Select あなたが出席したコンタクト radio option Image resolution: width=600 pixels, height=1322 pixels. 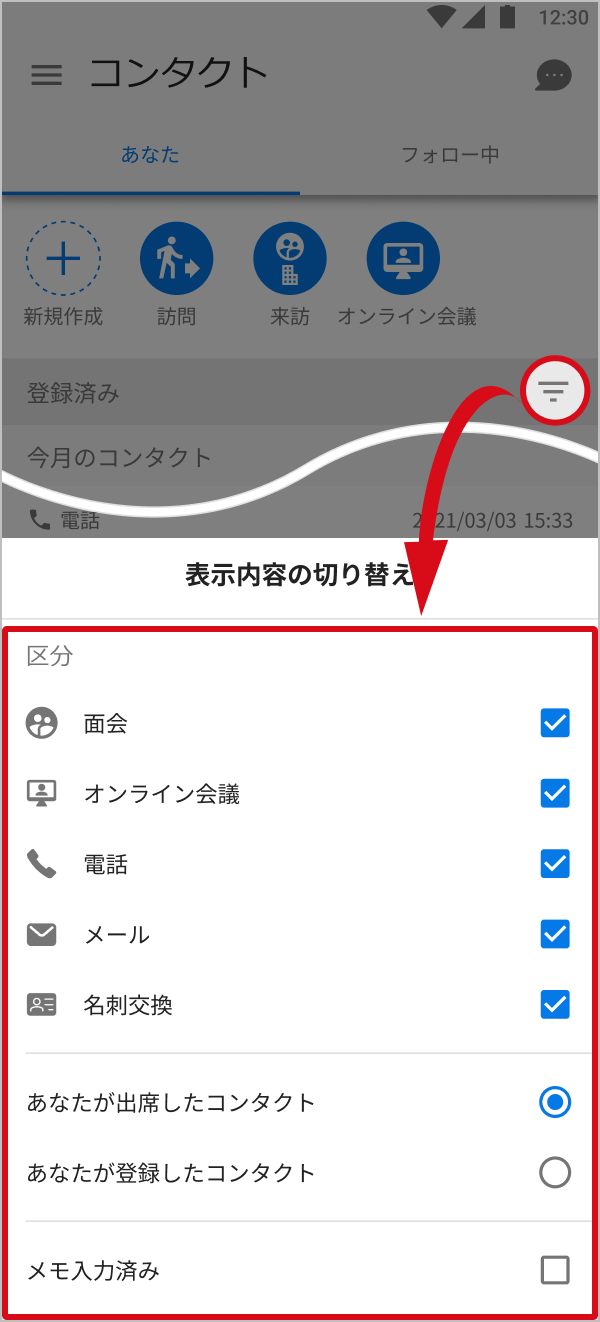point(555,1102)
